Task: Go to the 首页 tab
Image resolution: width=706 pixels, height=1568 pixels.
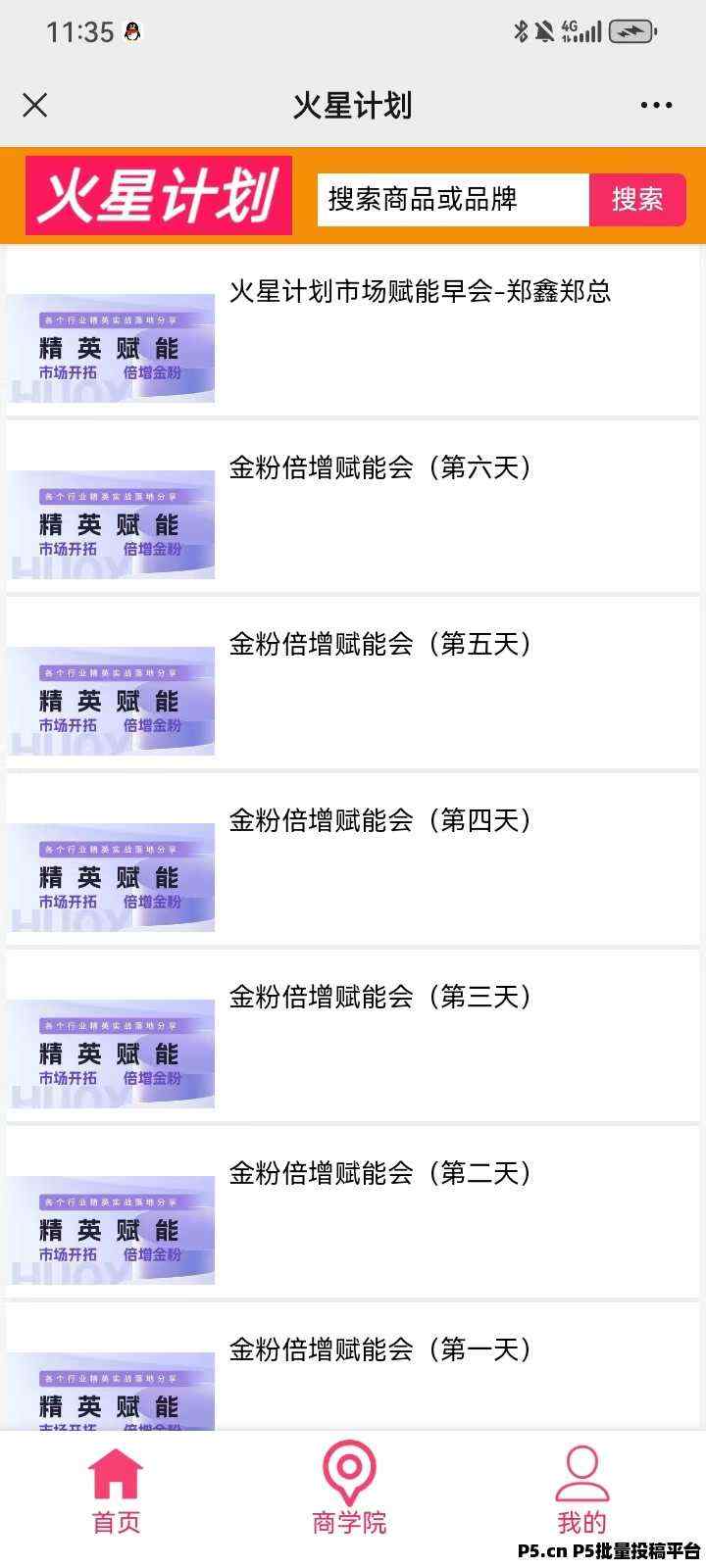Action: tap(116, 1492)
